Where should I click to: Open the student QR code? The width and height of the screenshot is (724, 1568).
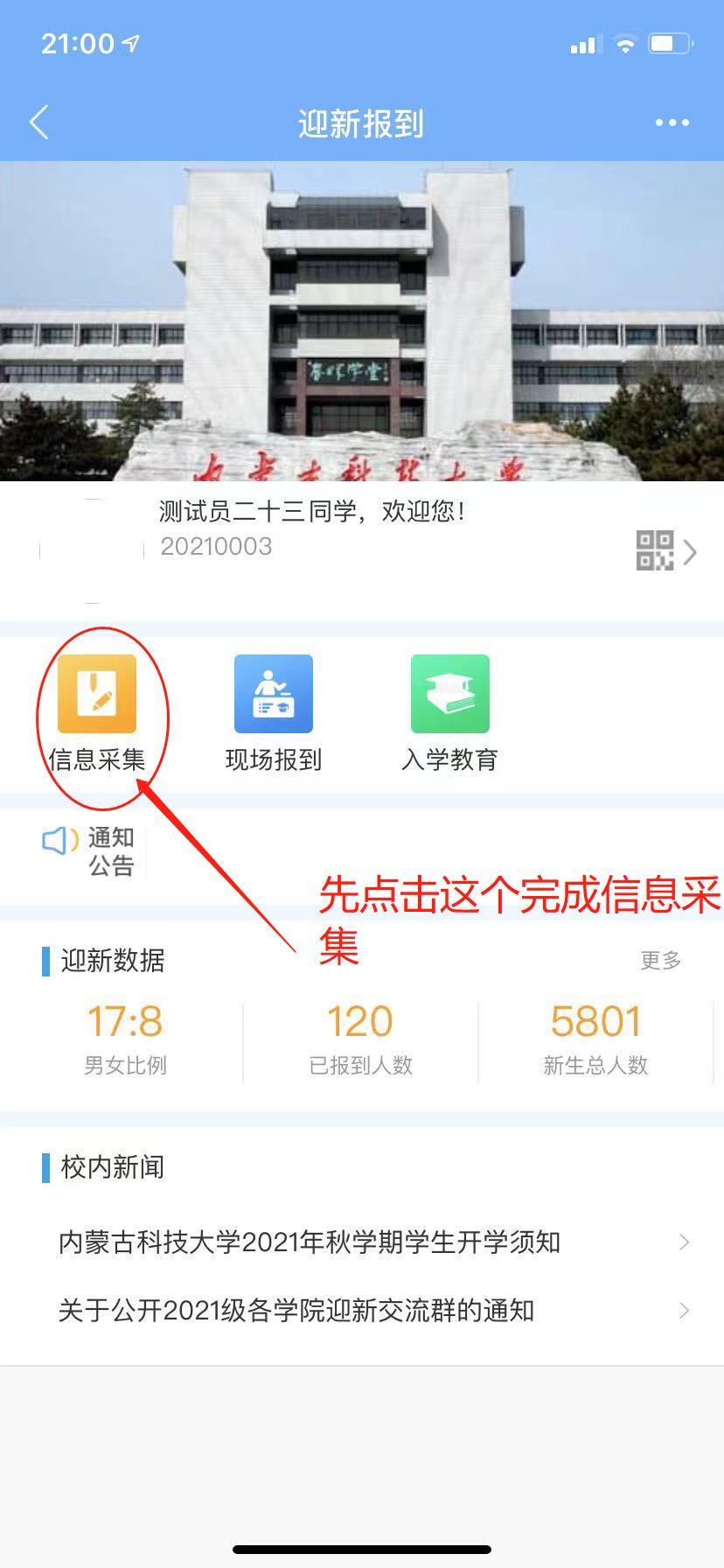coord(655,551)
